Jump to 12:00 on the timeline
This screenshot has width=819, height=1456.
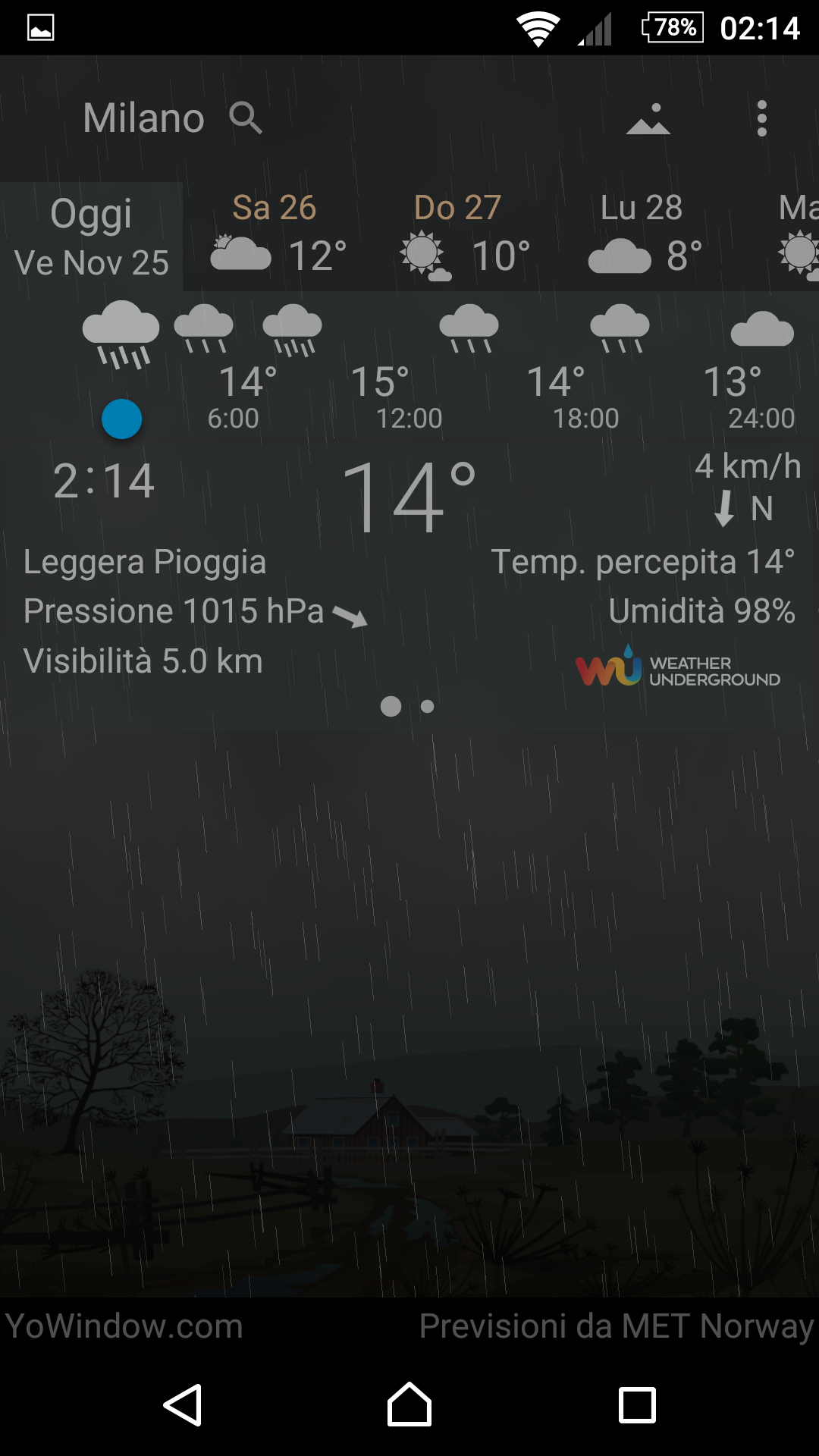click(409, 418)
